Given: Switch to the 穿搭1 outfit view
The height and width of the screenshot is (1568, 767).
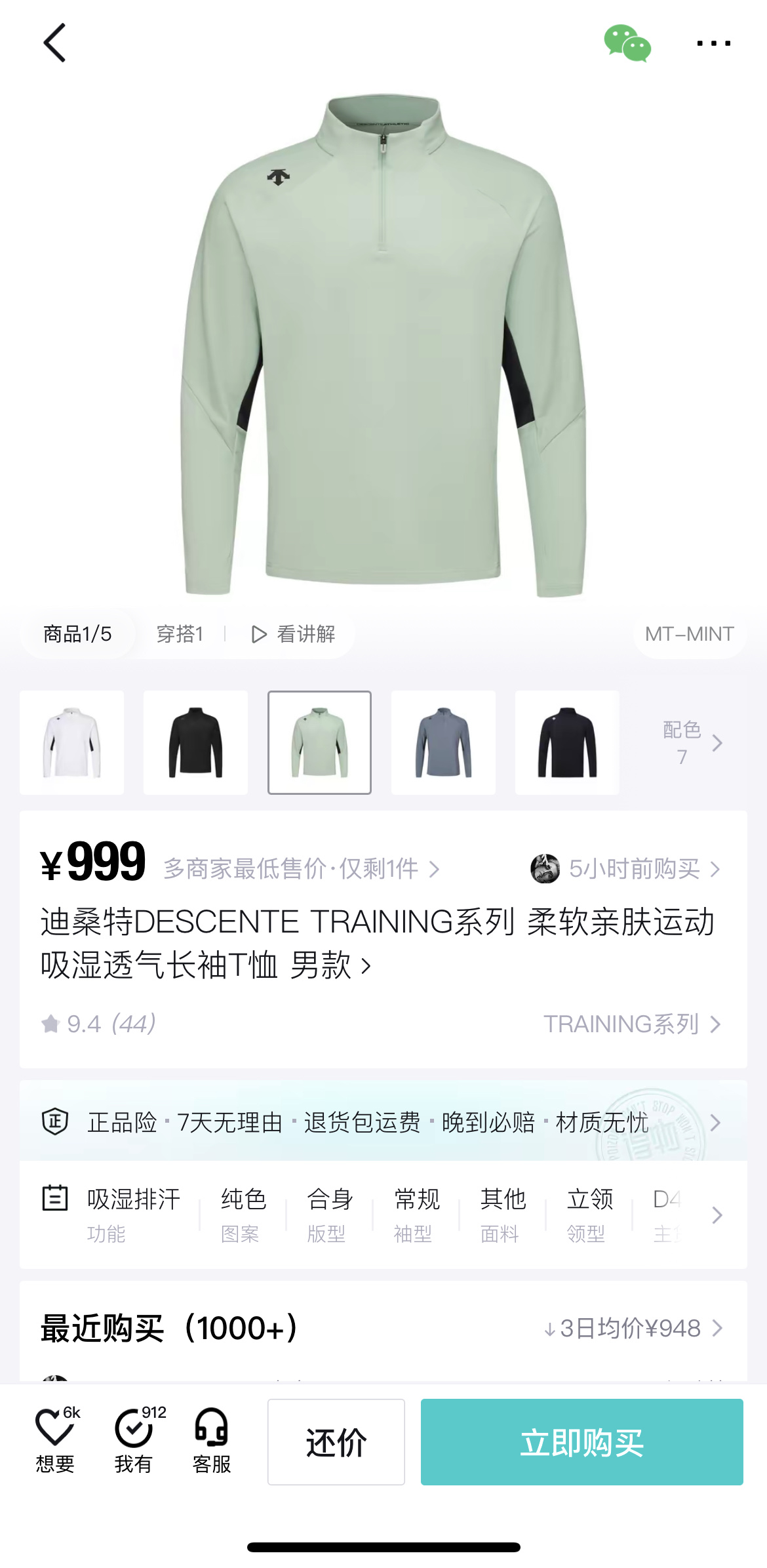Looking at the screenshot, I should point(180,634).
